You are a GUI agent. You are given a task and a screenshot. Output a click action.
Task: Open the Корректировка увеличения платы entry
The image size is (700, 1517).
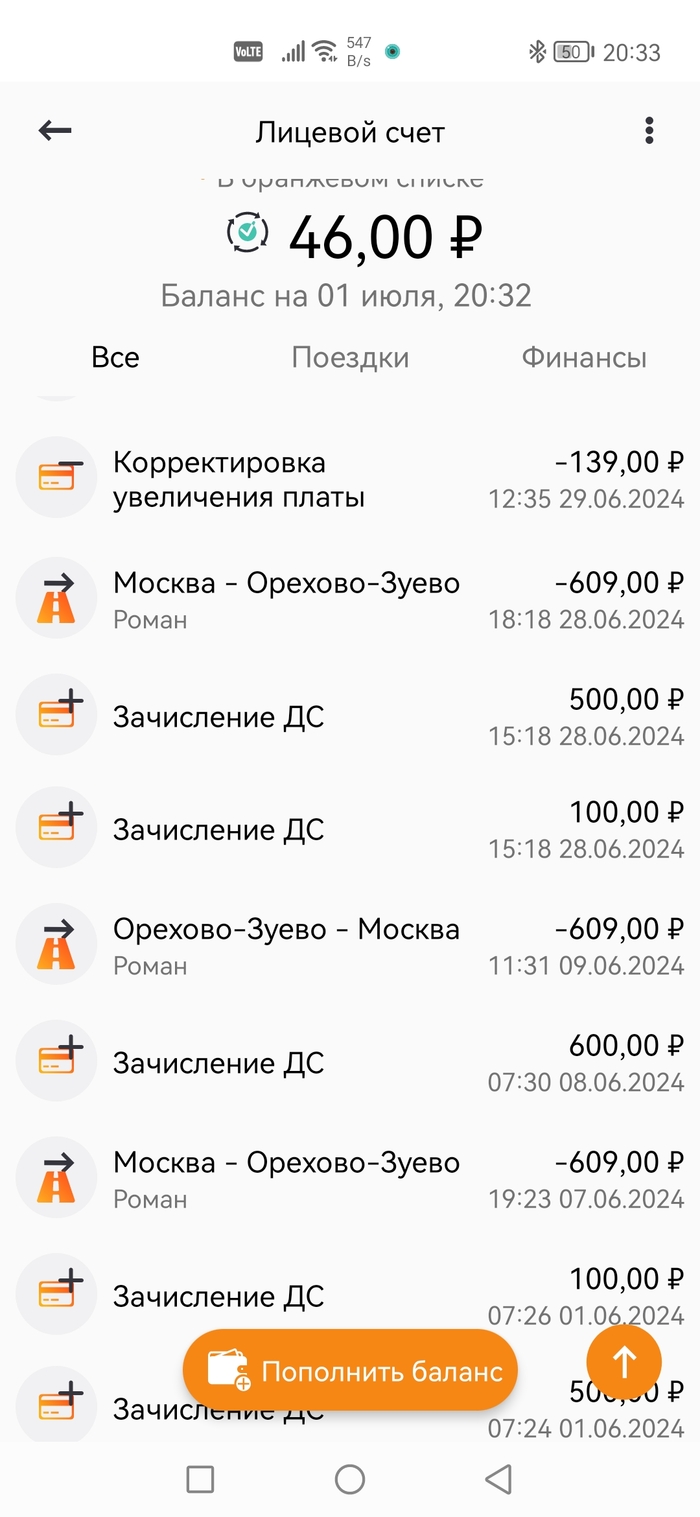coord(350,480)
